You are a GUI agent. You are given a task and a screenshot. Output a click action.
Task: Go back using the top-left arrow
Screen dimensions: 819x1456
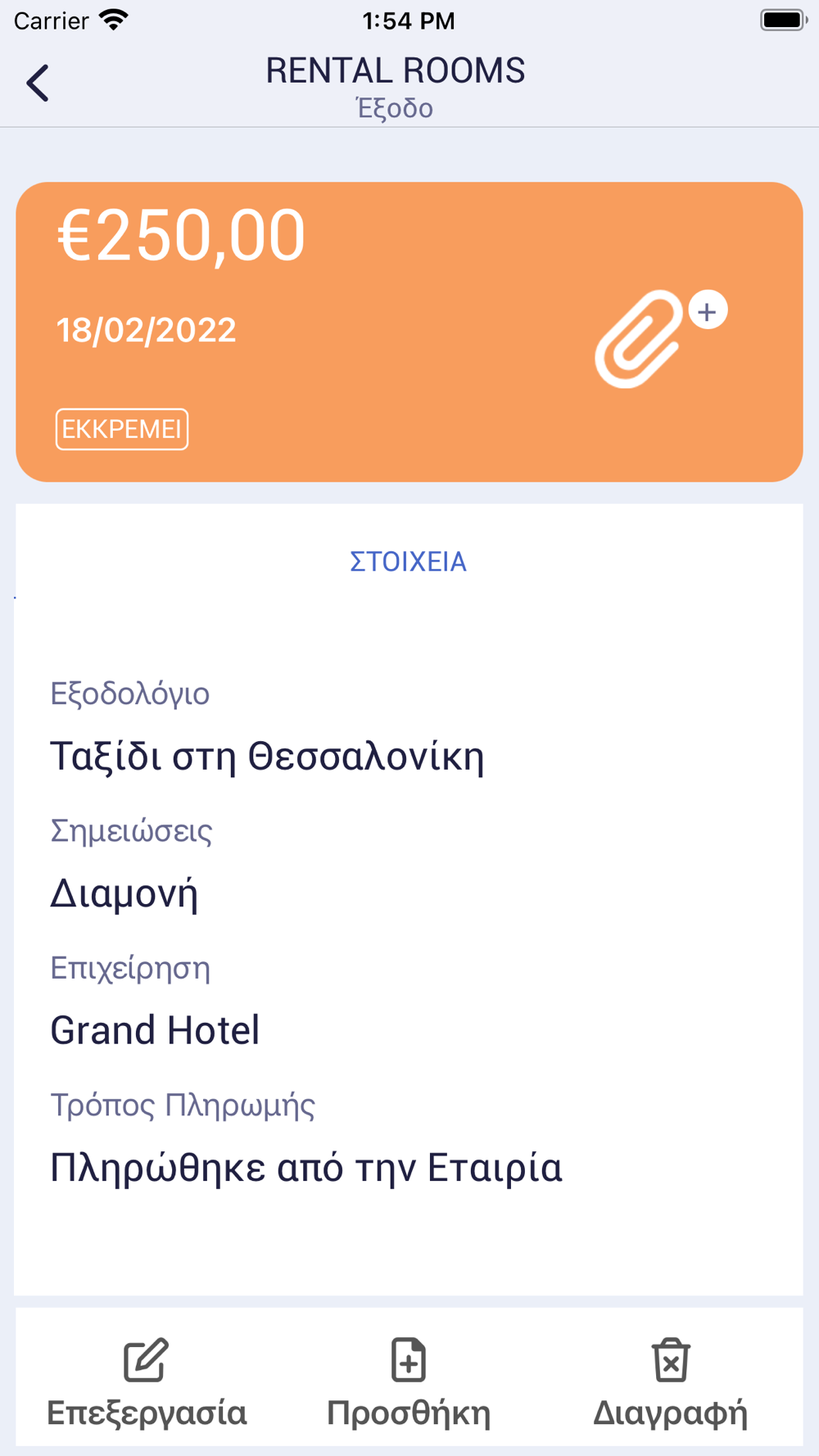click(x=38, y=83)
